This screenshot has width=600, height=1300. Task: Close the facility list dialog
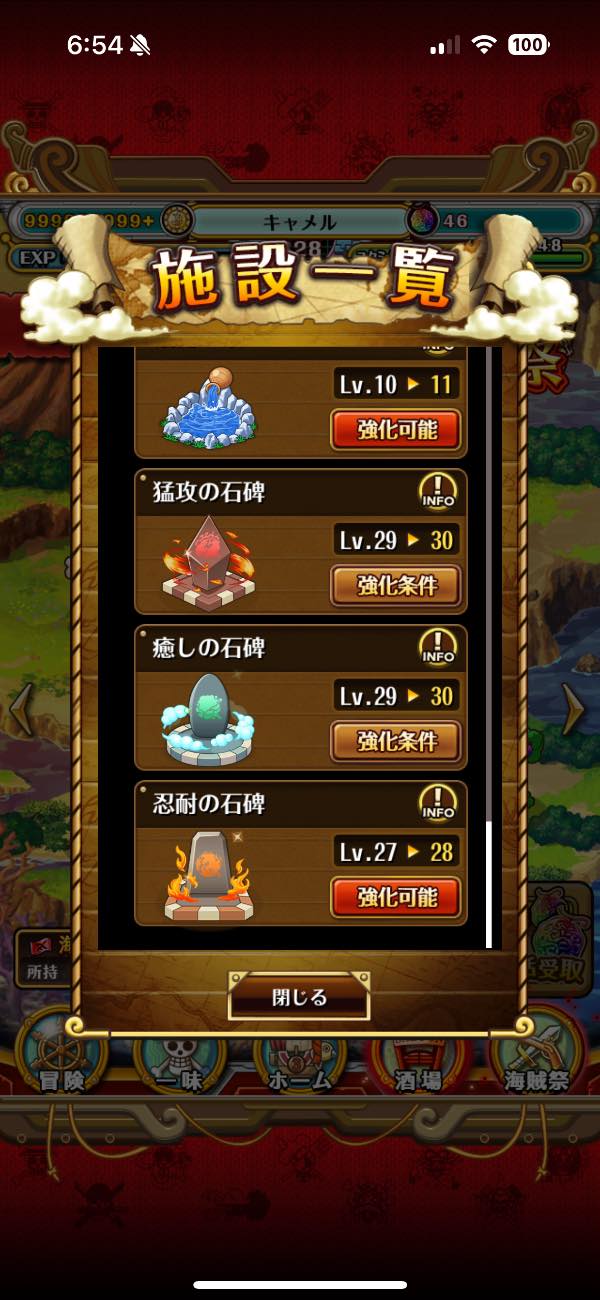pyautogui.click(x=299, y=997)
